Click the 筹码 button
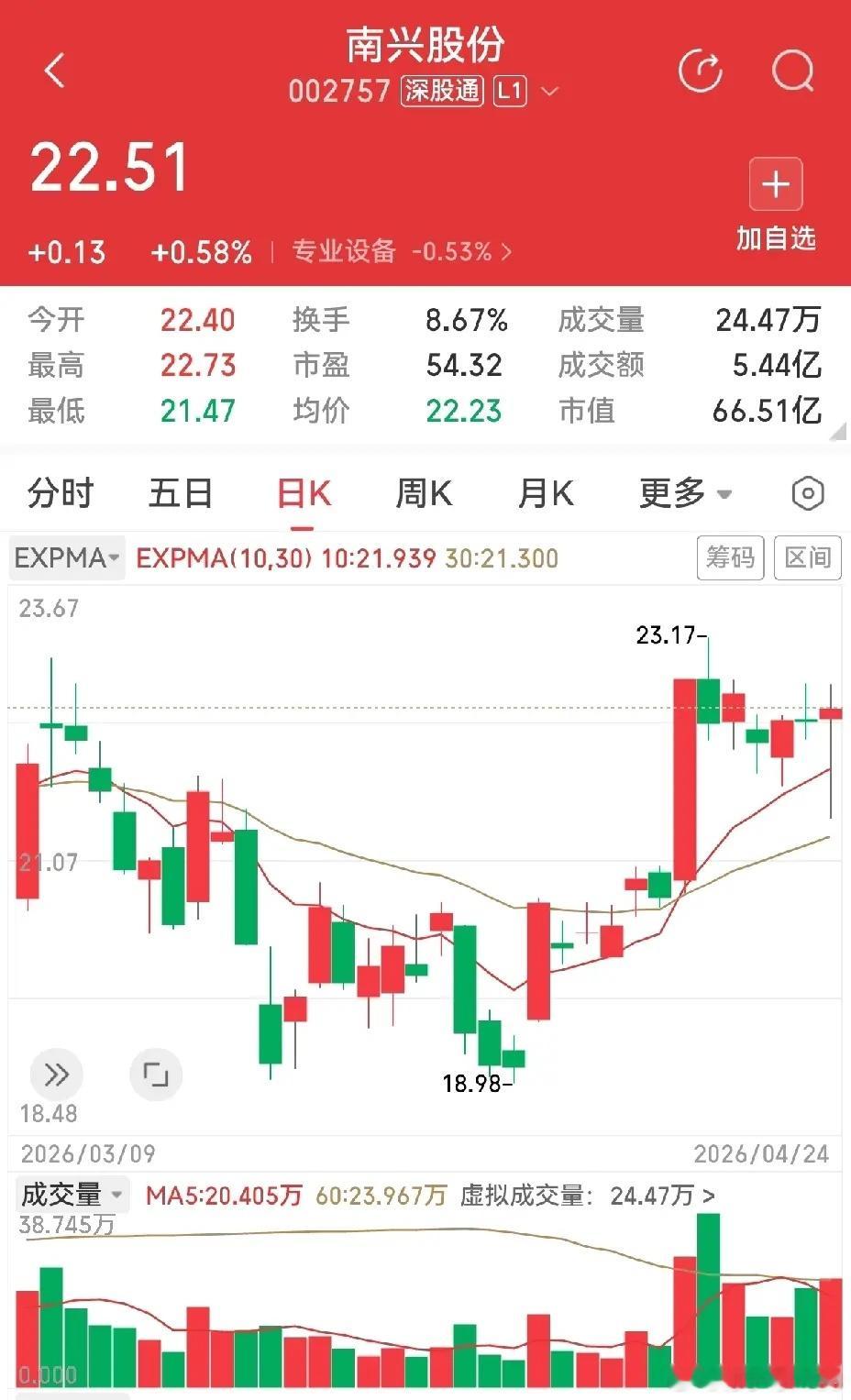Screen dimensions: 851x1400 pyautogui.click(x=729, y=557)
